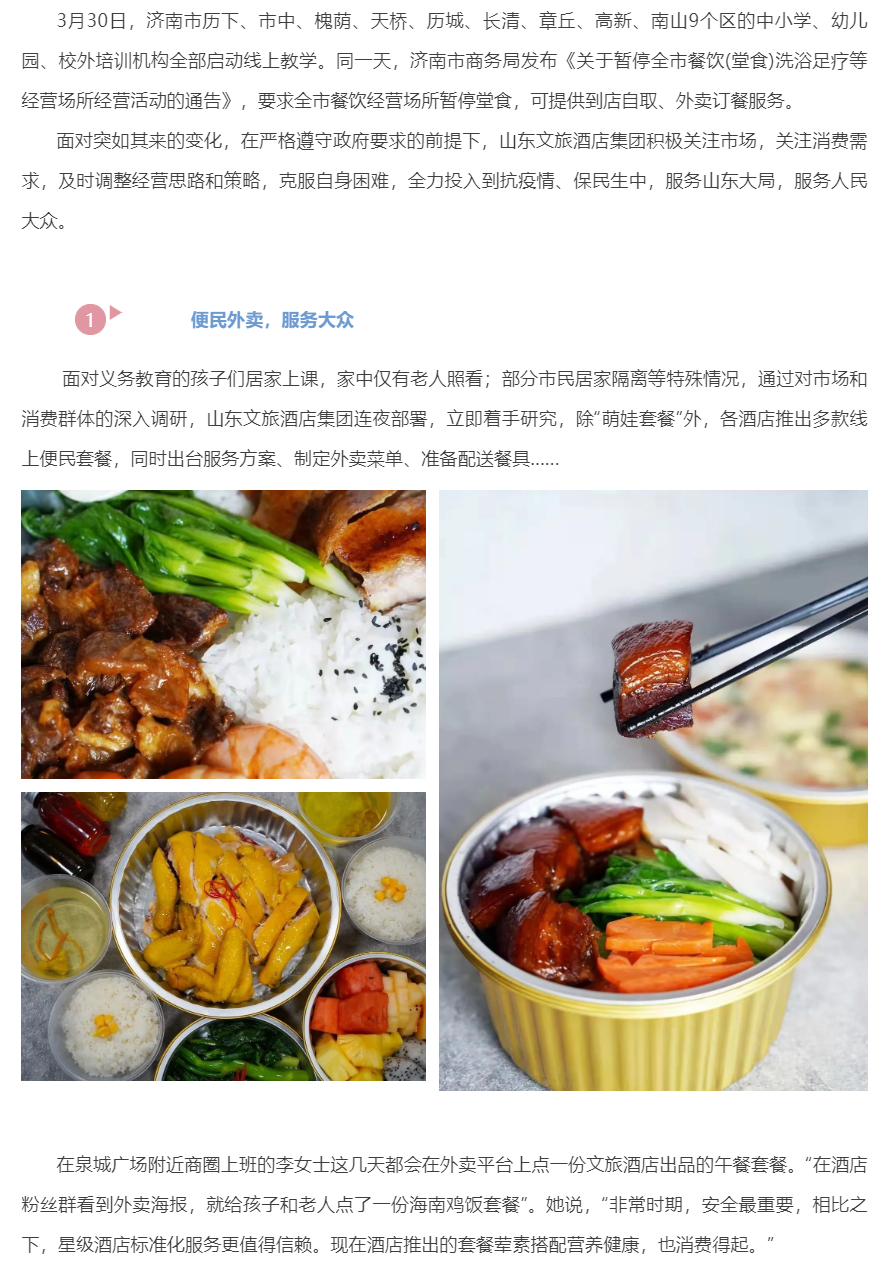The image size is (888, 1273).
Task: View the Hainan chicken set meal photo
Action: tap(223, 936)
